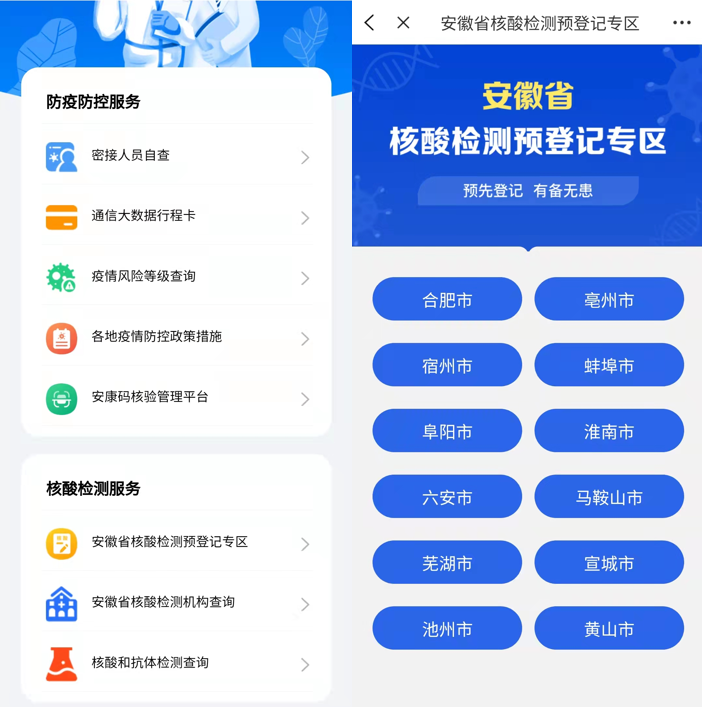Viewport: 702px width, 707px height.
Task: Select 亳州市 city button
Action: point(609,300)
